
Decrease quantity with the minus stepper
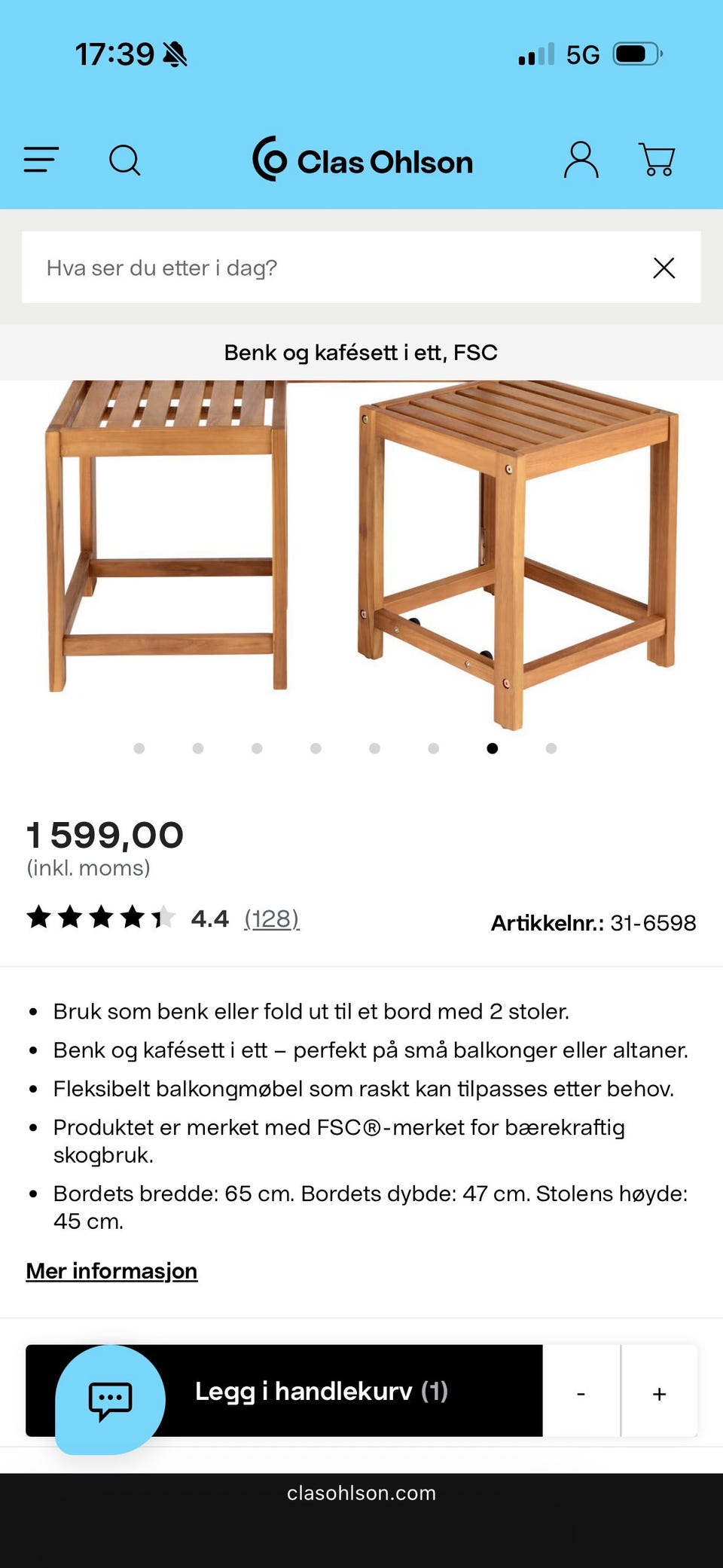[x=581, y=1392]
